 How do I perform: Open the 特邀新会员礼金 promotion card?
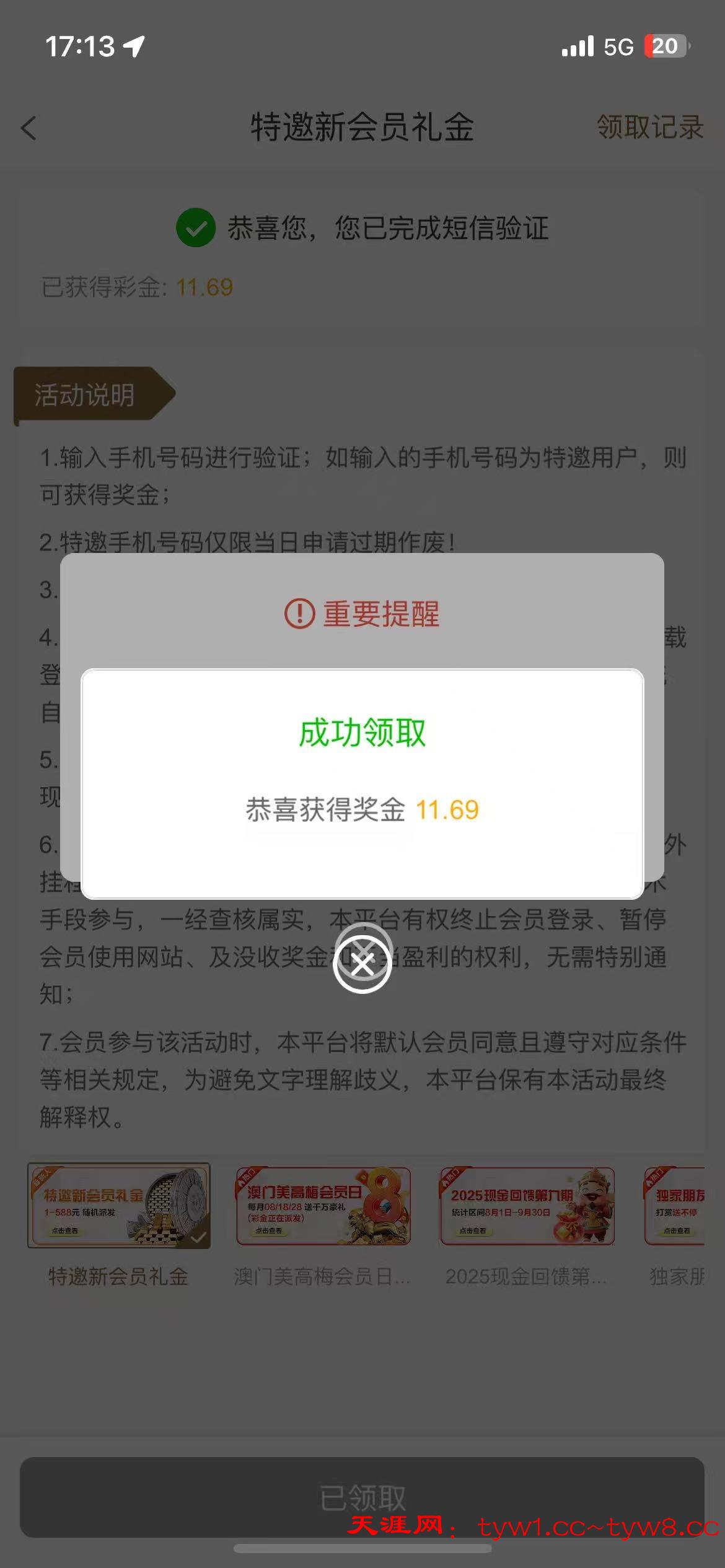pyautogui.click(x=118, y=1206)
